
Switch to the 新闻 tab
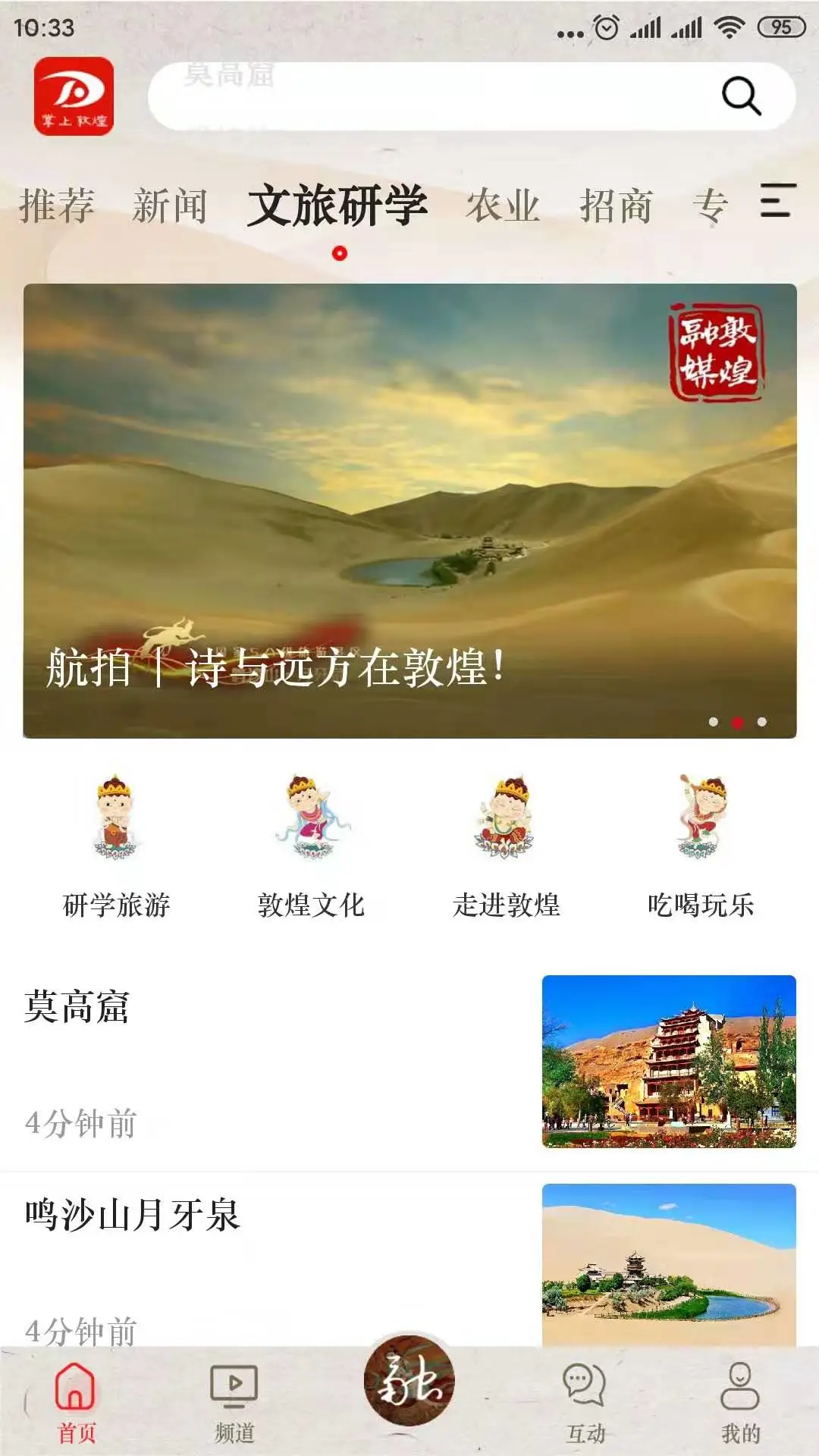coord(170,206)
